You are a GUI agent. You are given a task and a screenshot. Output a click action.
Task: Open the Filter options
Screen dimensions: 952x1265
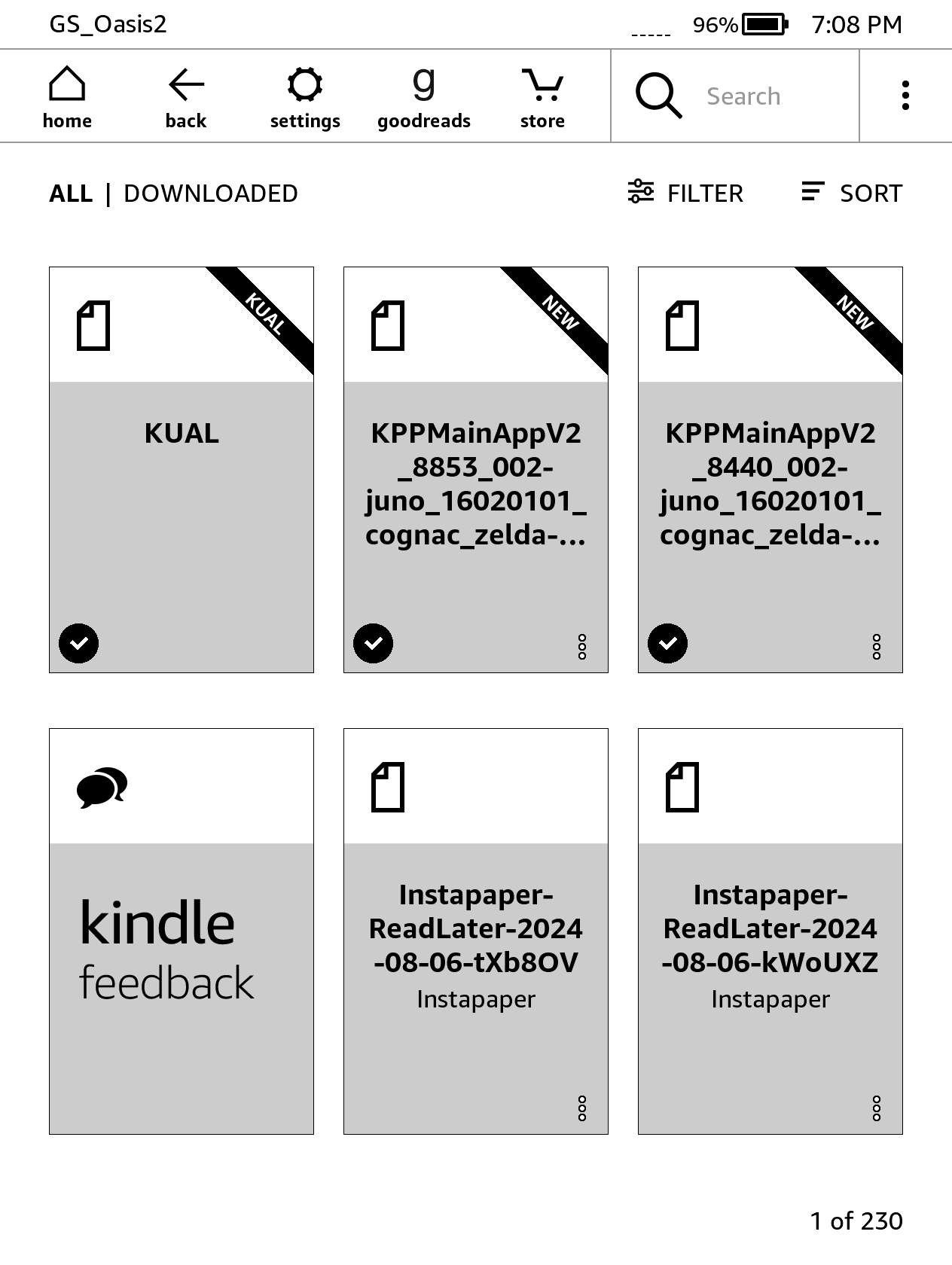pyautogui.click(x=686, y=194)
